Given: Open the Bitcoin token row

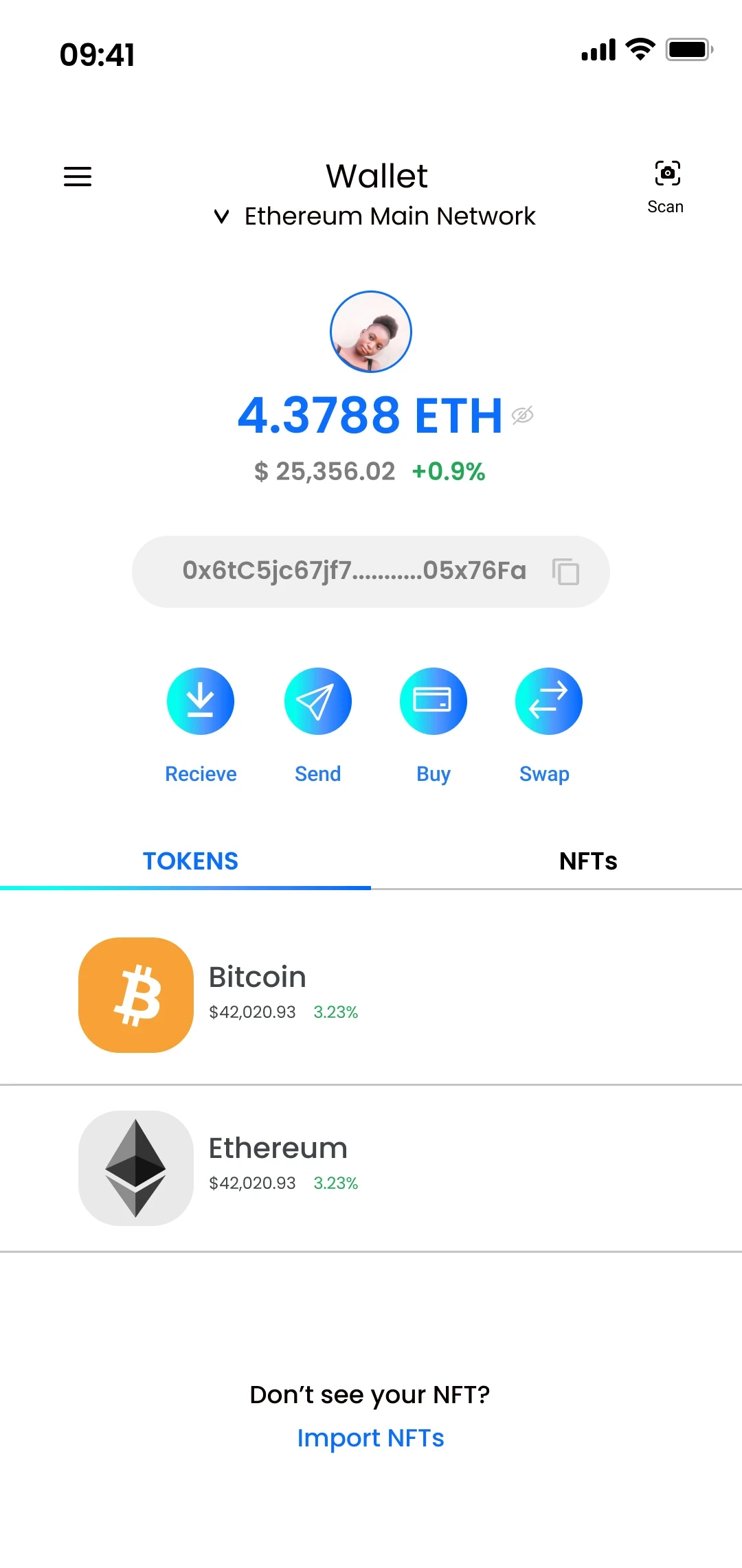Looking at the screenshot, I should 371,995.
